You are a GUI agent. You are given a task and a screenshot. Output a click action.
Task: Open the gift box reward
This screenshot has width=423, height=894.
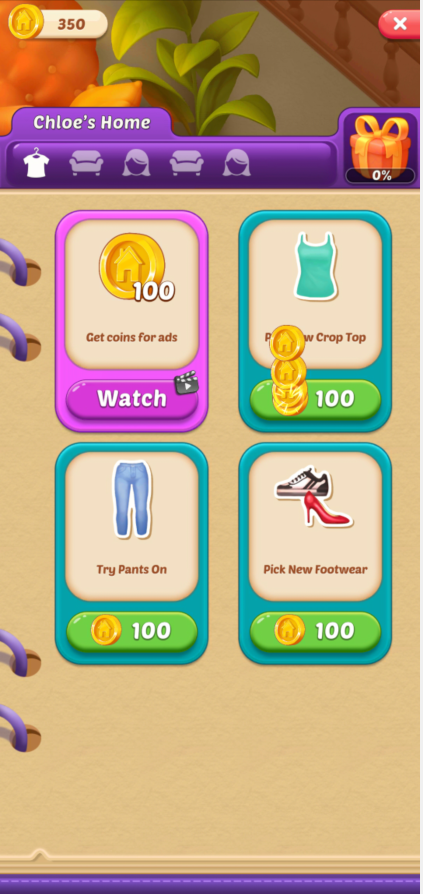381,148
